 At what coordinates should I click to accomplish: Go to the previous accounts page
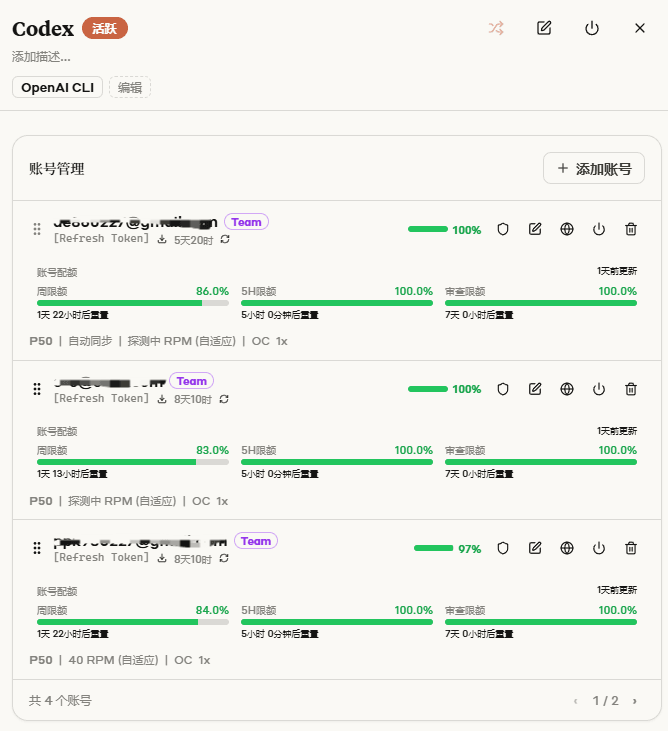click(x=576, y=701)
